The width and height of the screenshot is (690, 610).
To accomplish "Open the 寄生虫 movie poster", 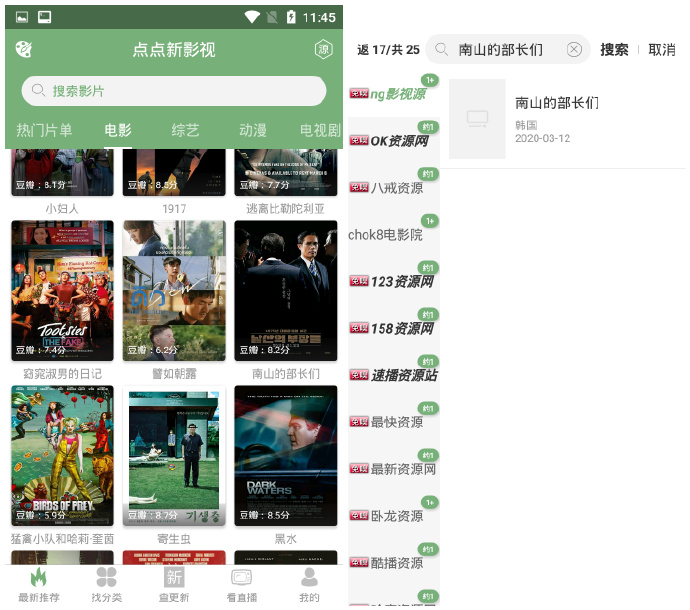I will pyautogui.click(x=174, y=455).
